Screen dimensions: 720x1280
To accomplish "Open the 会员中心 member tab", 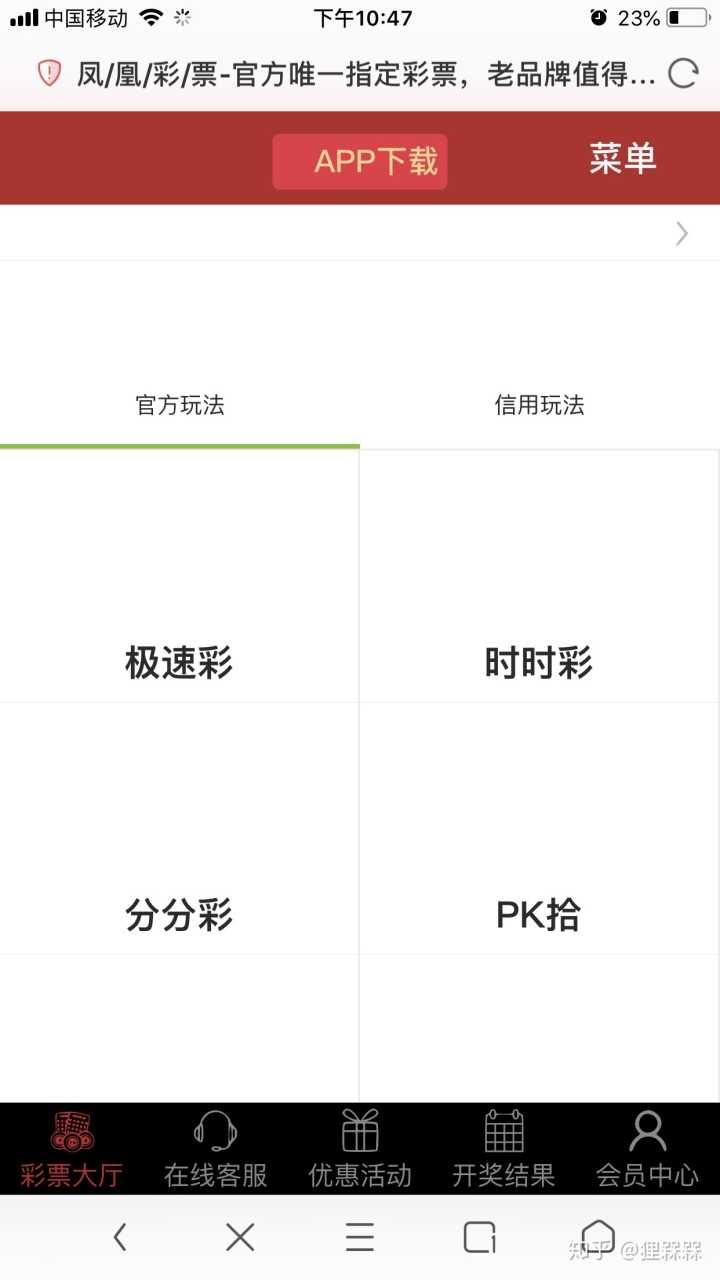I will pyautogui.click(x=648, y=1150).
